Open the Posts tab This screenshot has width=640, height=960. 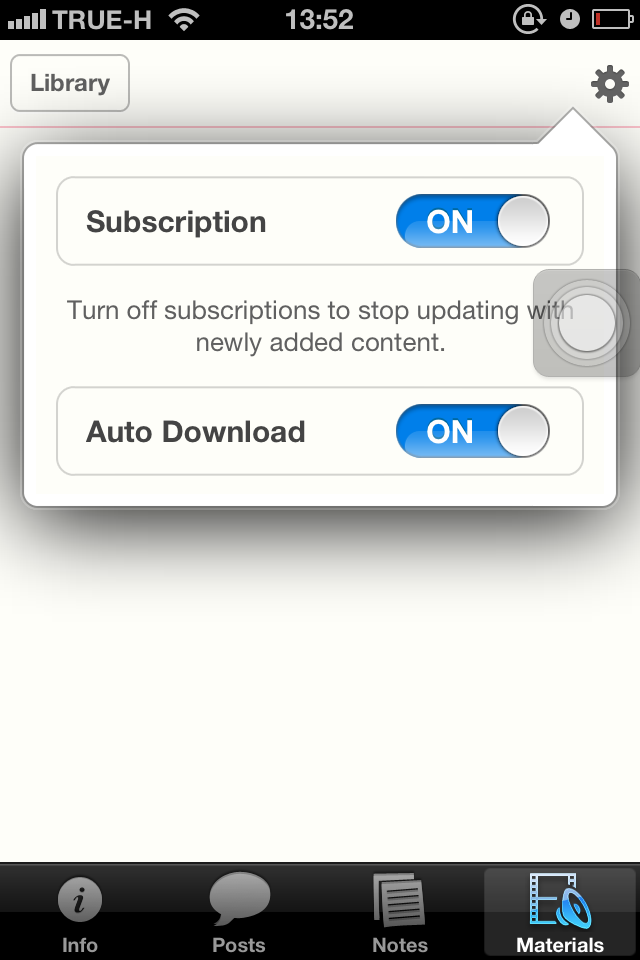(239, 912)
